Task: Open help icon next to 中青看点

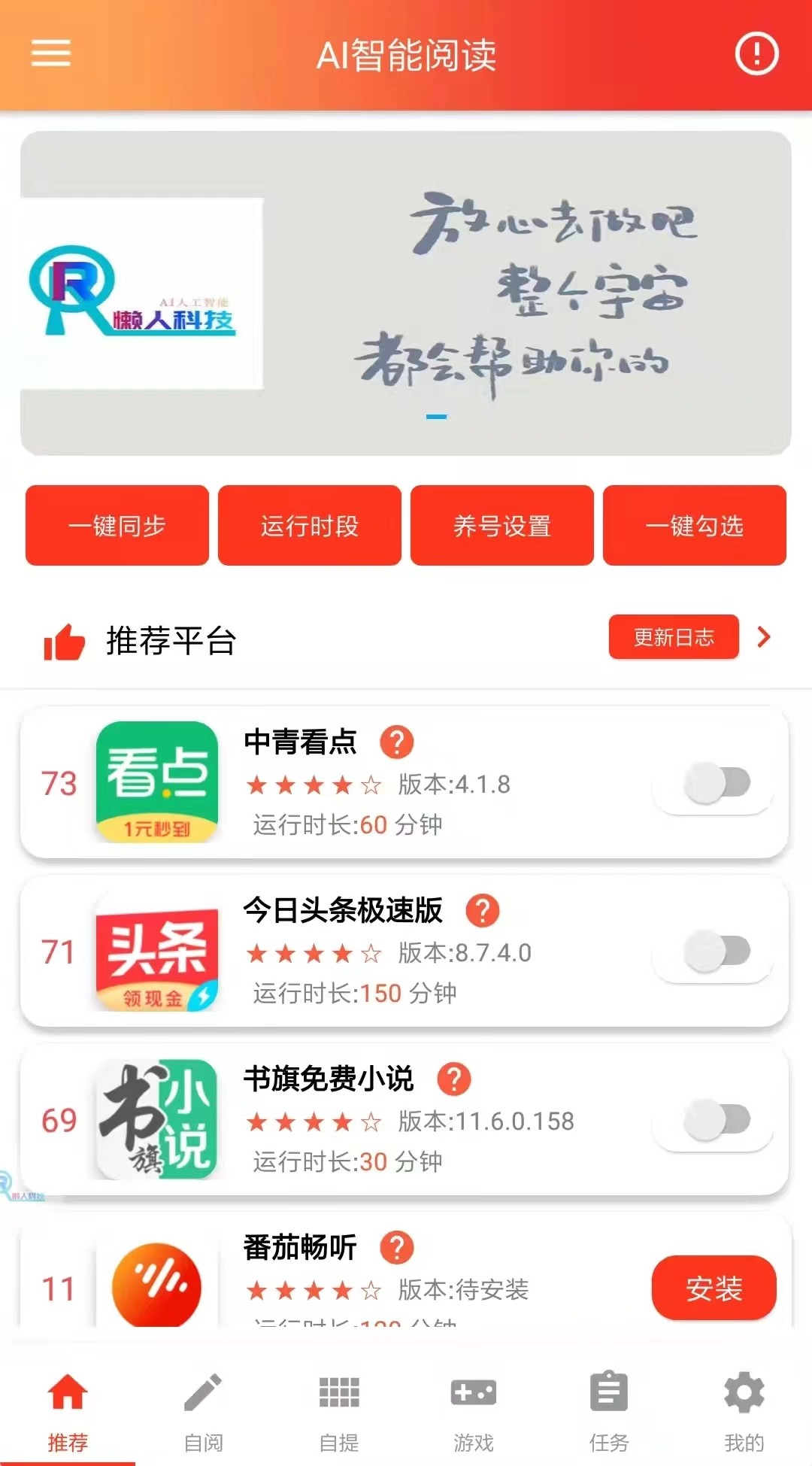Action: pos(397,742)
